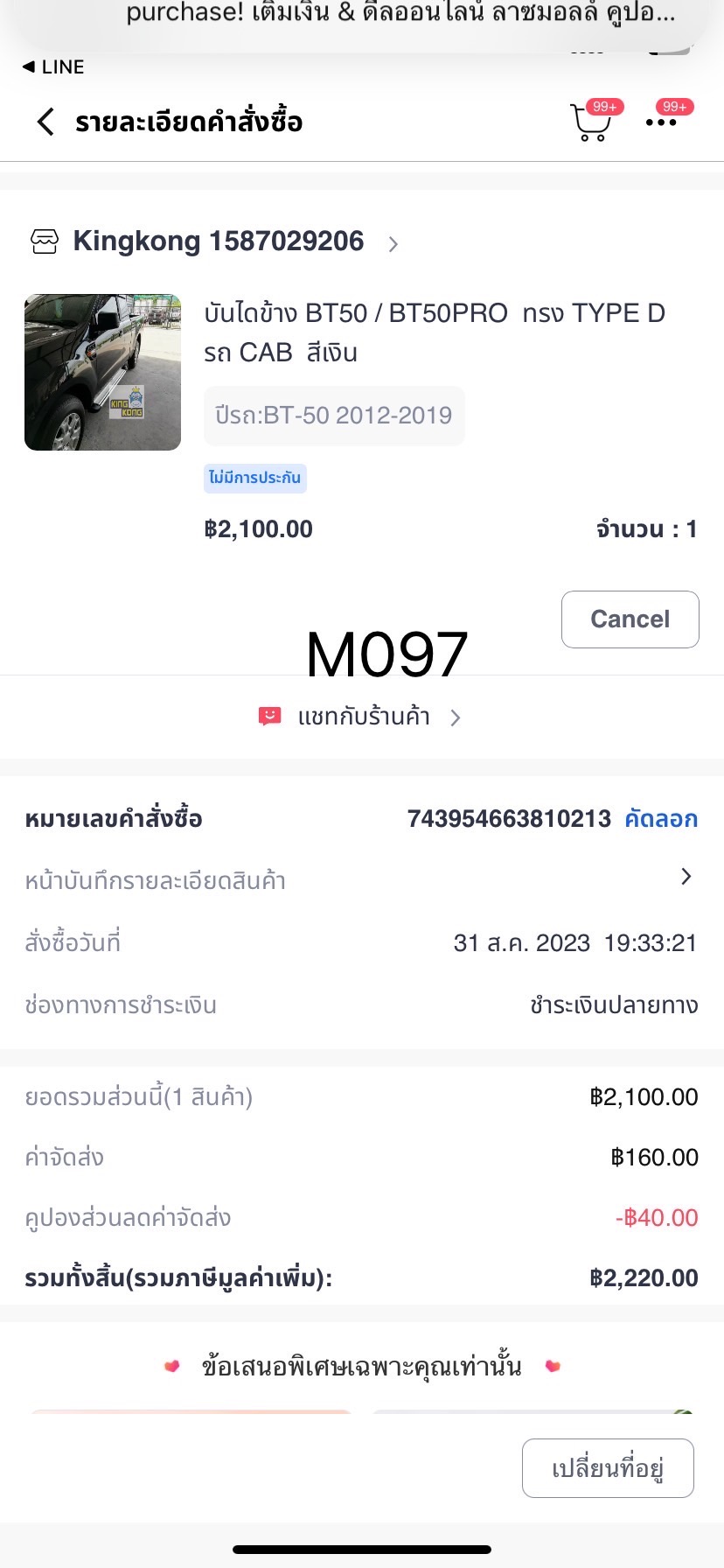Open the shopping cart

pos(590,123)
